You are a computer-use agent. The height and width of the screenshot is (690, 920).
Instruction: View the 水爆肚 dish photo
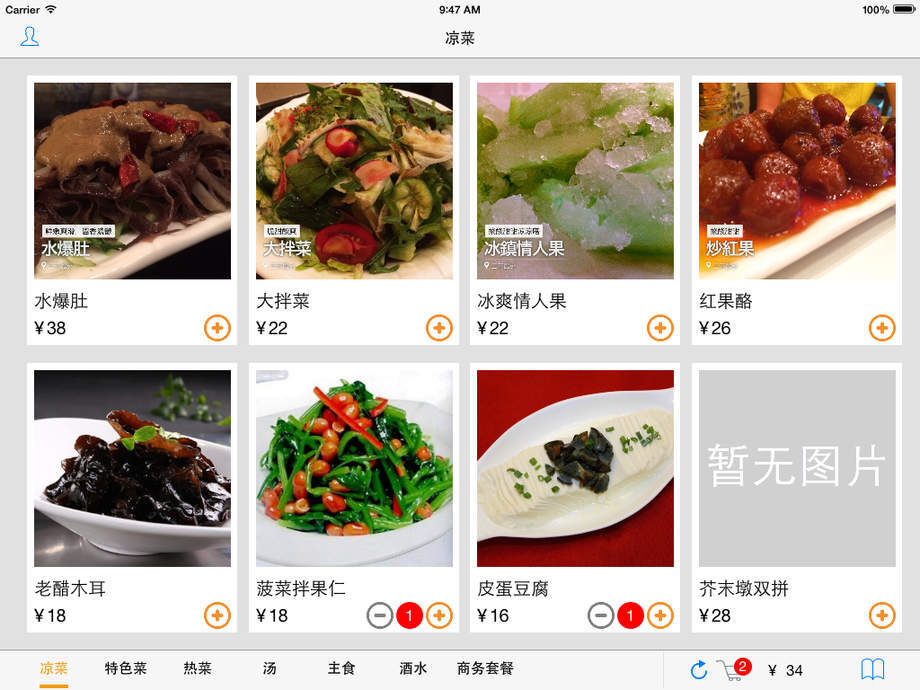coord(132,180)
